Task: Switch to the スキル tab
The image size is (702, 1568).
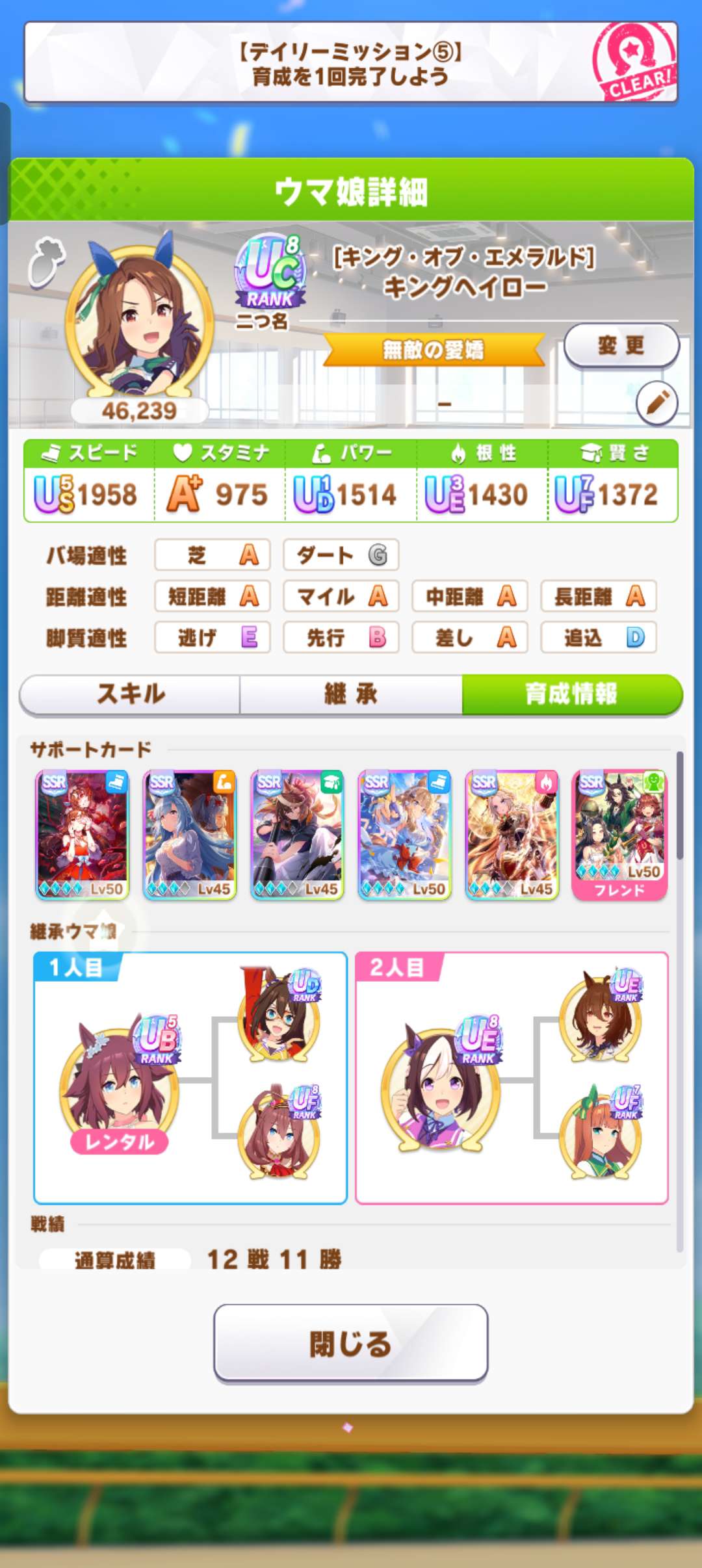Action: [x=131, y=694]
